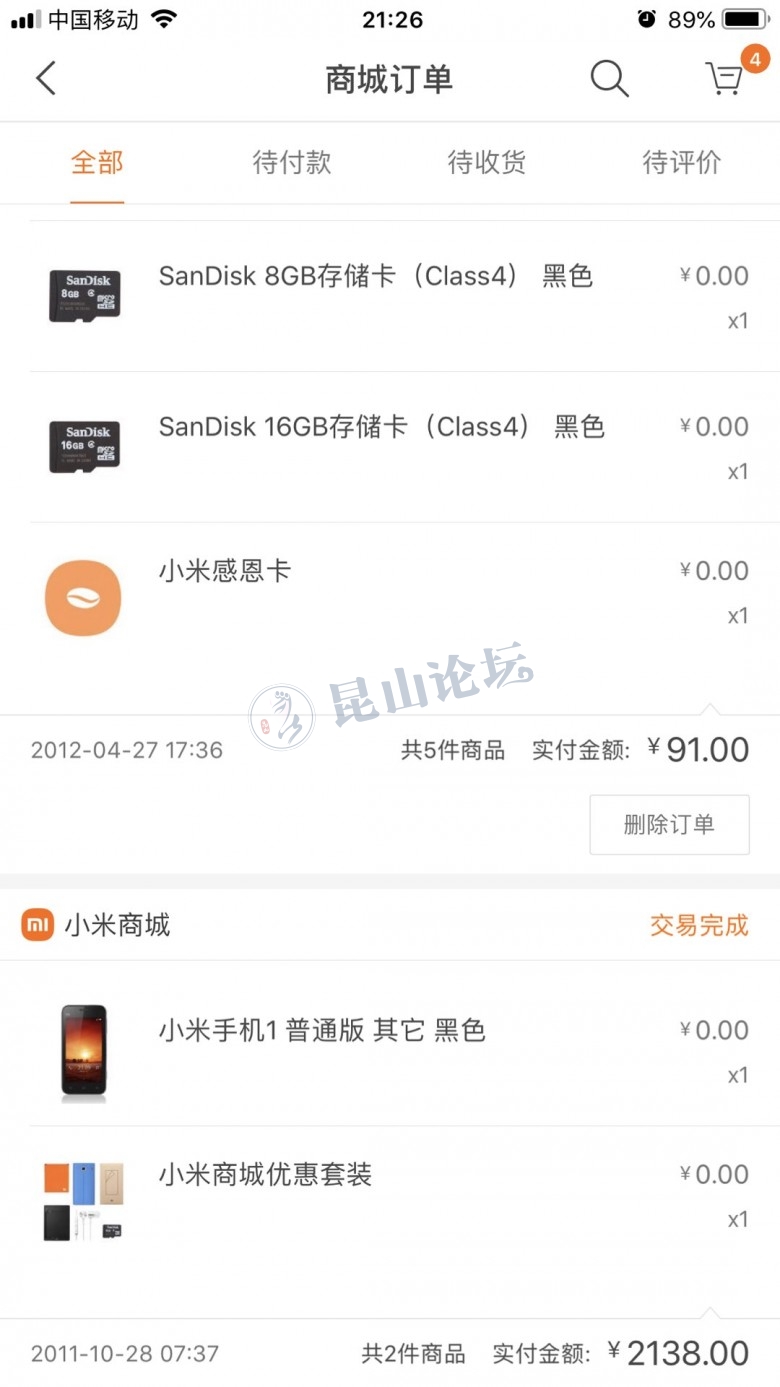Viewport: 780px width, 1387px height.
Task: Open the 小米感恩卡 item
Action: 224,571
